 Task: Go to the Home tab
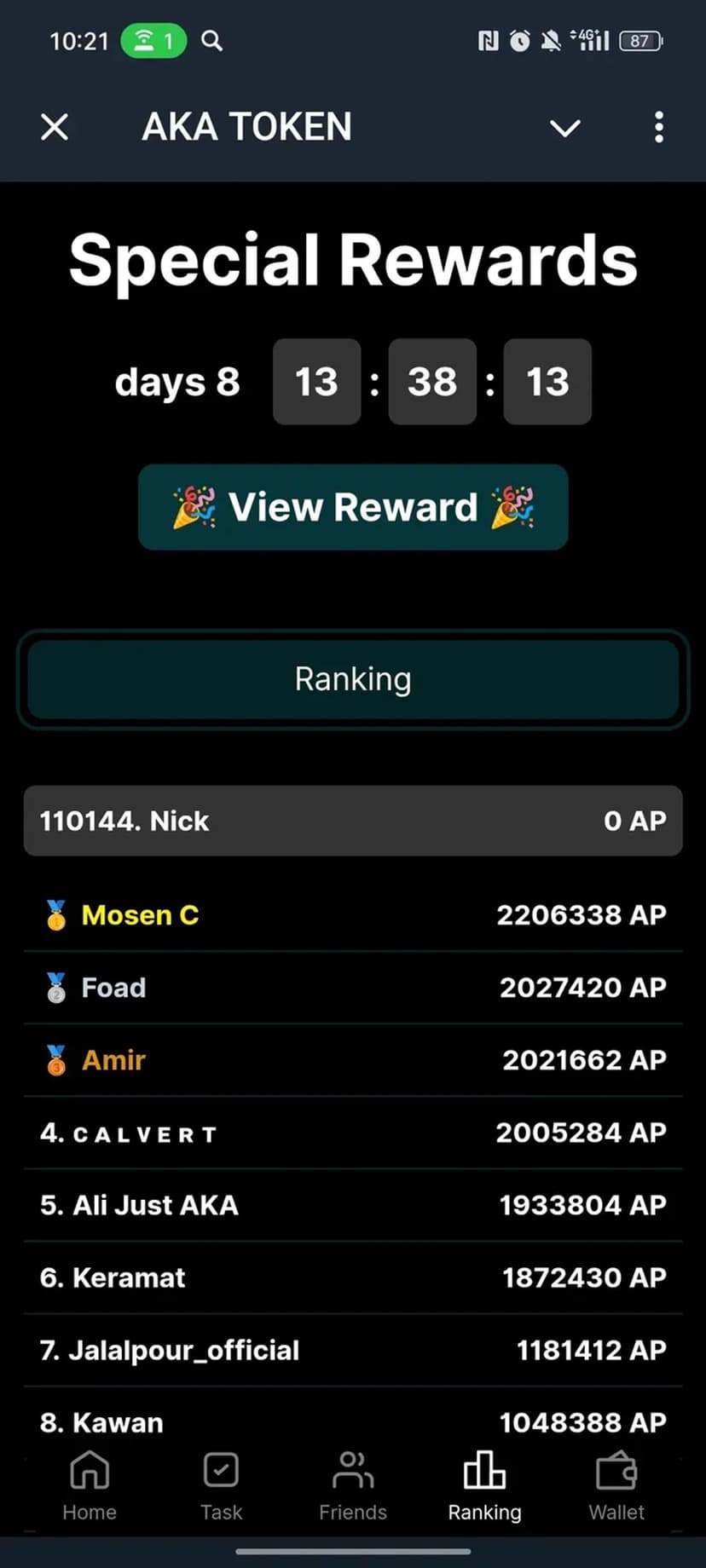[x=90, y=1486]
